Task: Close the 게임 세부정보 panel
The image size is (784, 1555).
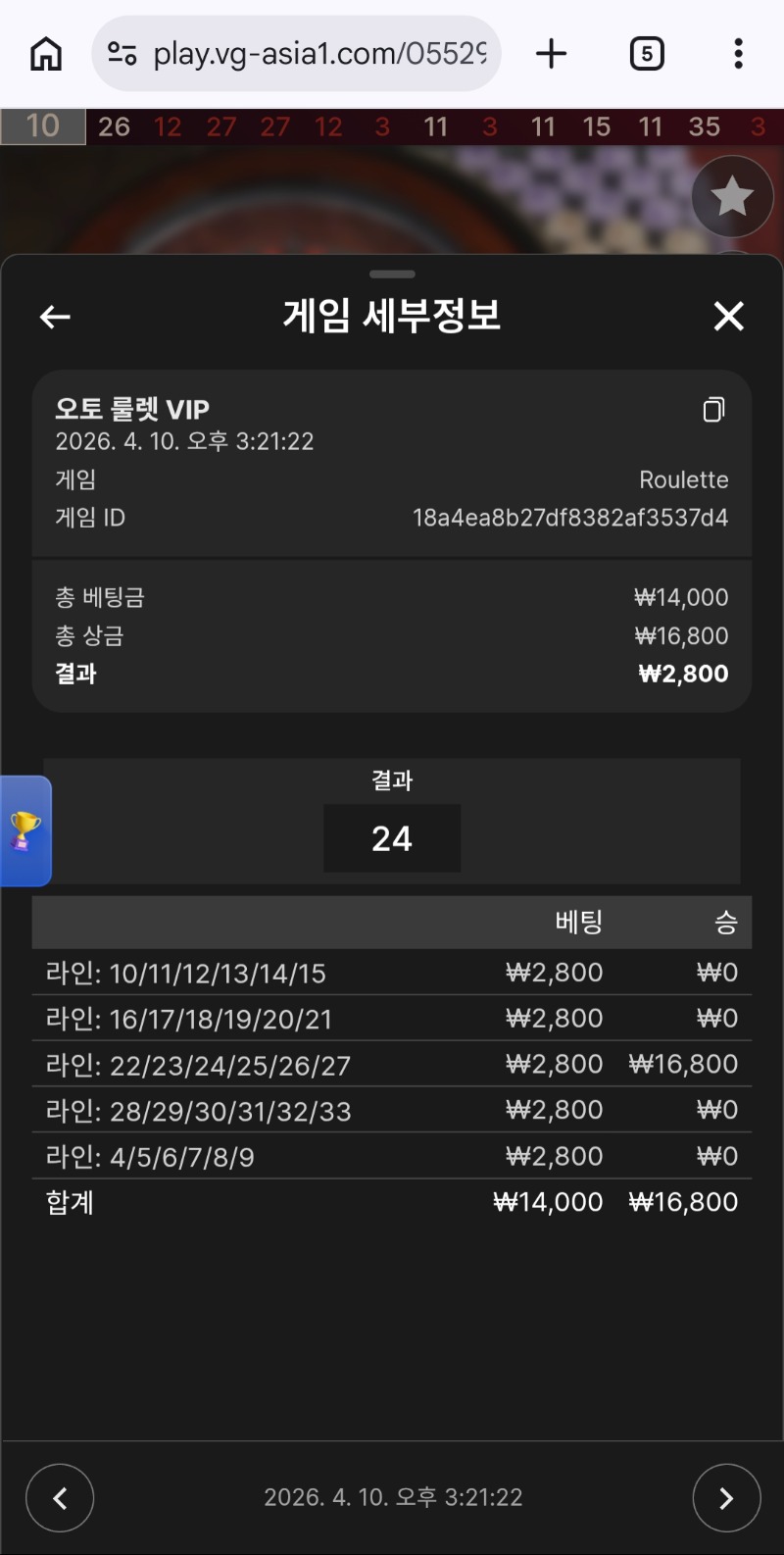Action: (x=728, y=317)
